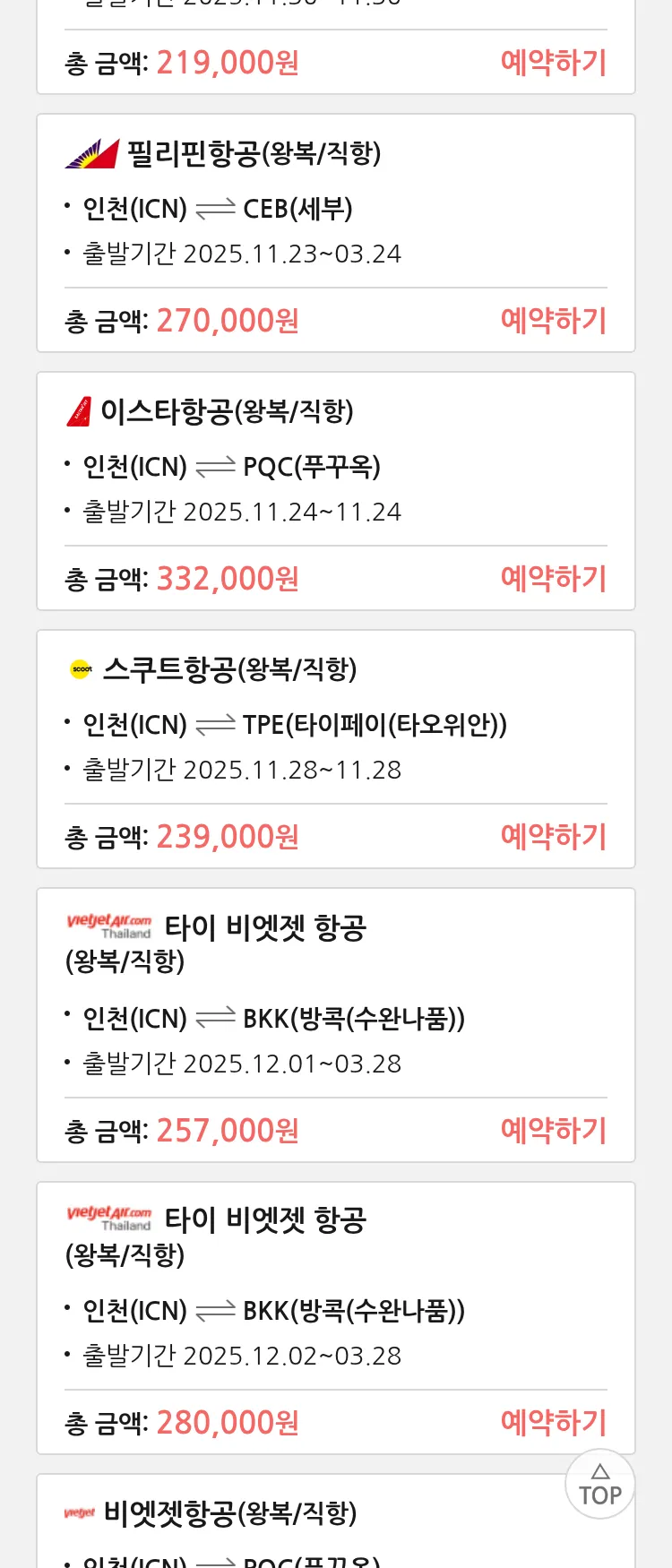The height and width of the screenshot is (1568, 672).
Task: Tap 예약하기 for the 219,000원 fare
Action: pos(553,63)
